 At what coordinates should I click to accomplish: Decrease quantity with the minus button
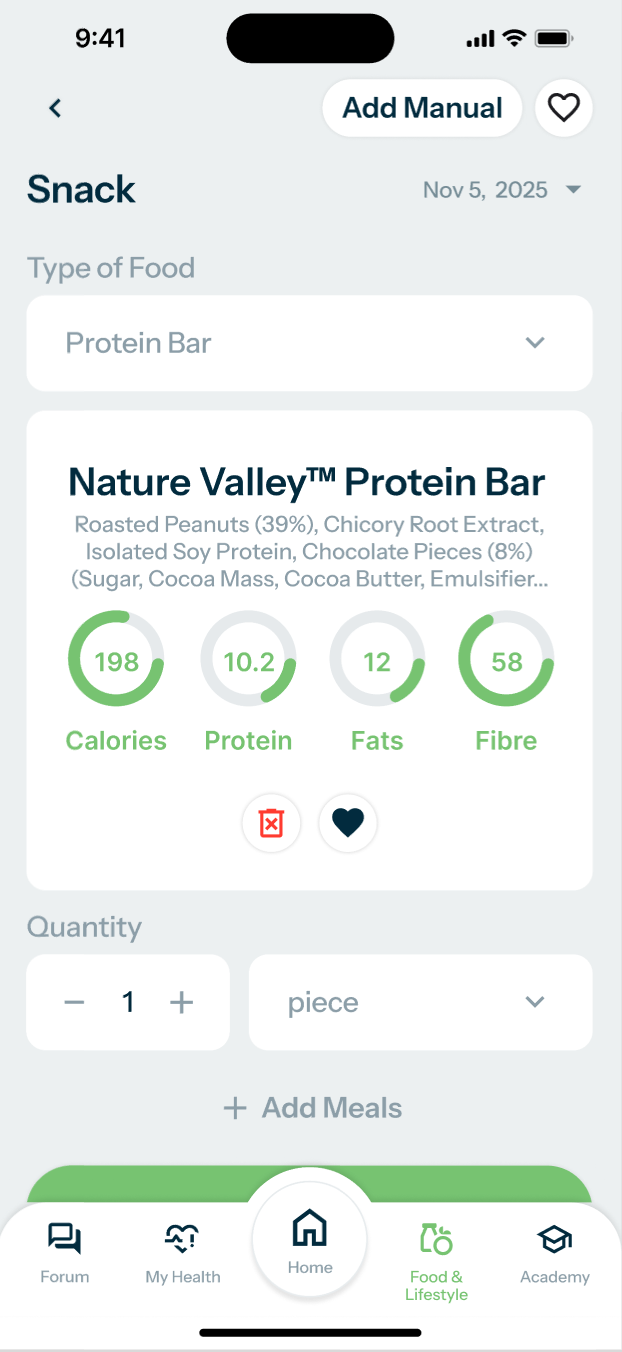[74, 1002]
